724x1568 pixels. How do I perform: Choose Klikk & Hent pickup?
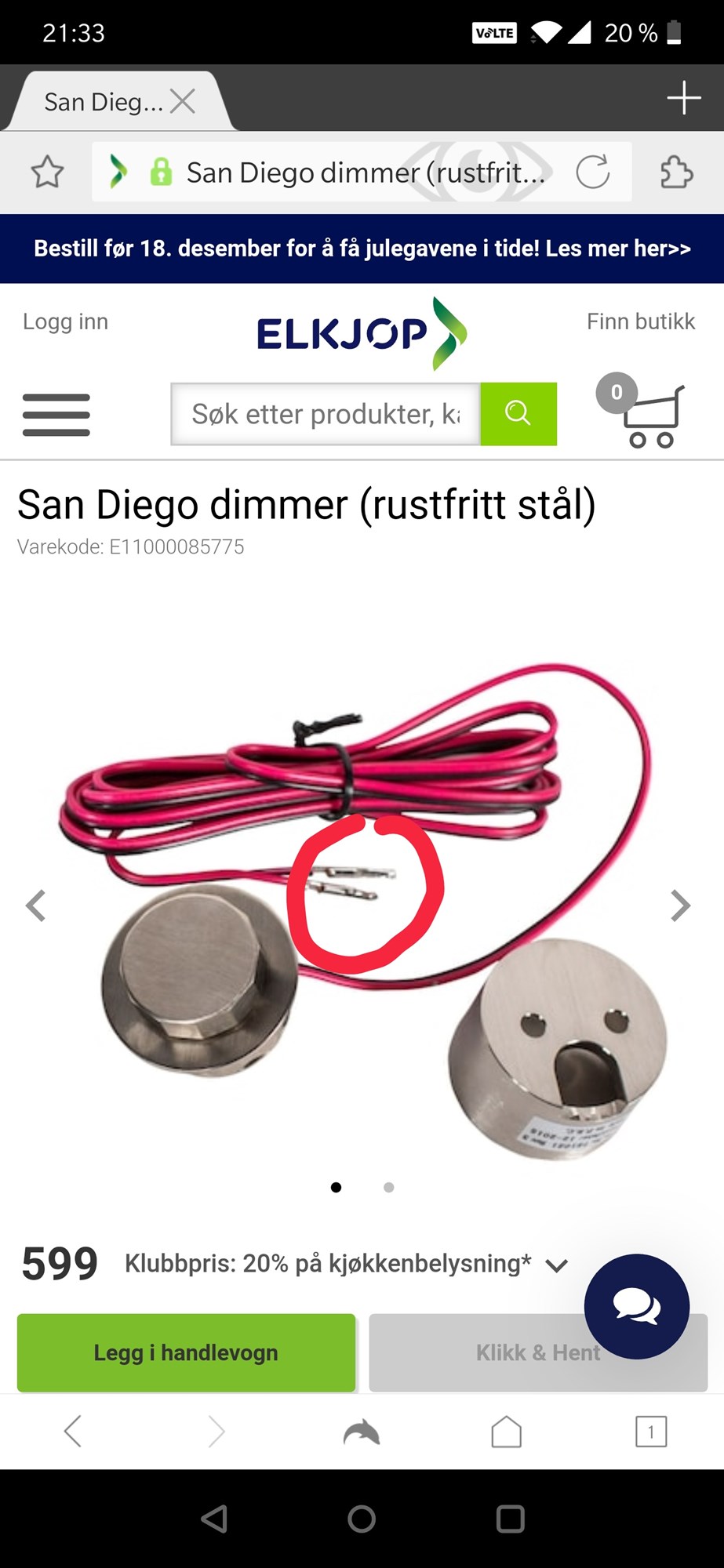pyautogui.click(x=486, y=1352)
